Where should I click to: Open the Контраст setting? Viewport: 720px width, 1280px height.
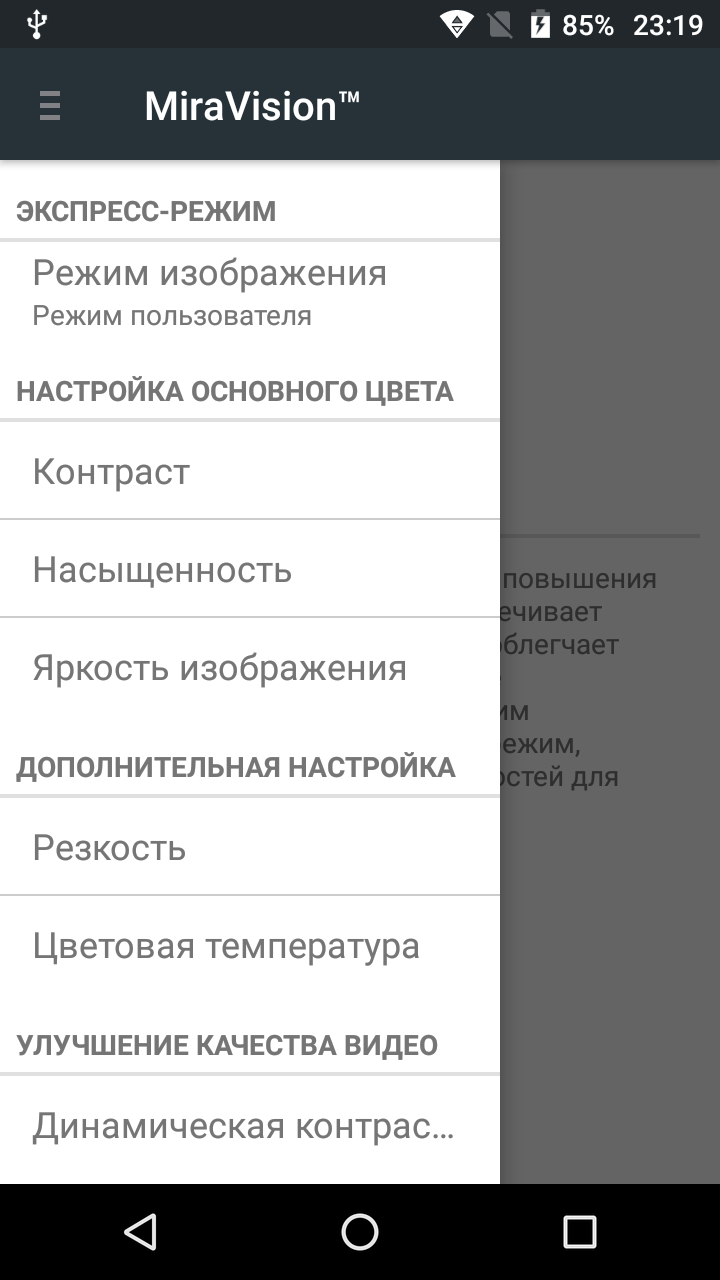[250, 471]
